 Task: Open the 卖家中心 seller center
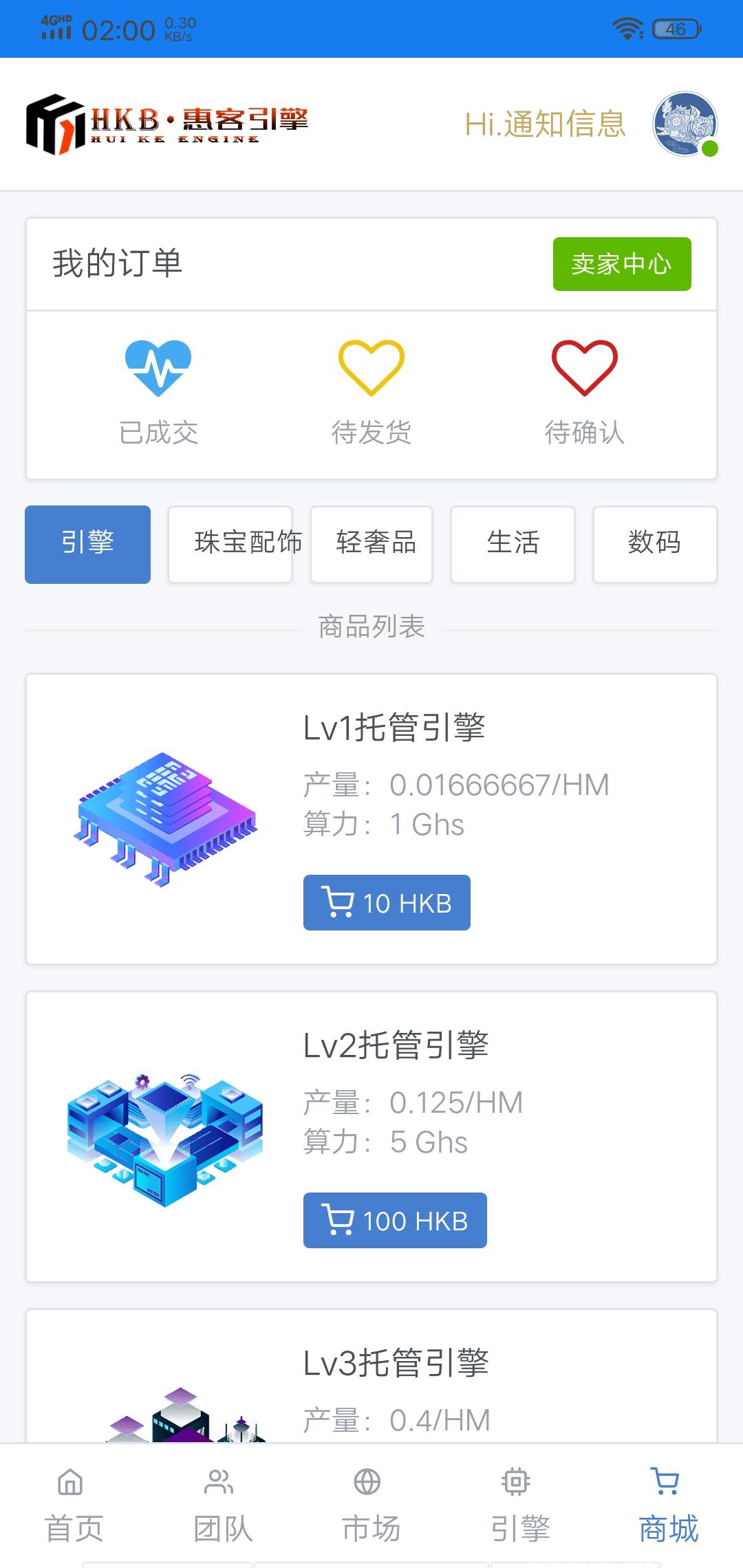pos(622,264)
